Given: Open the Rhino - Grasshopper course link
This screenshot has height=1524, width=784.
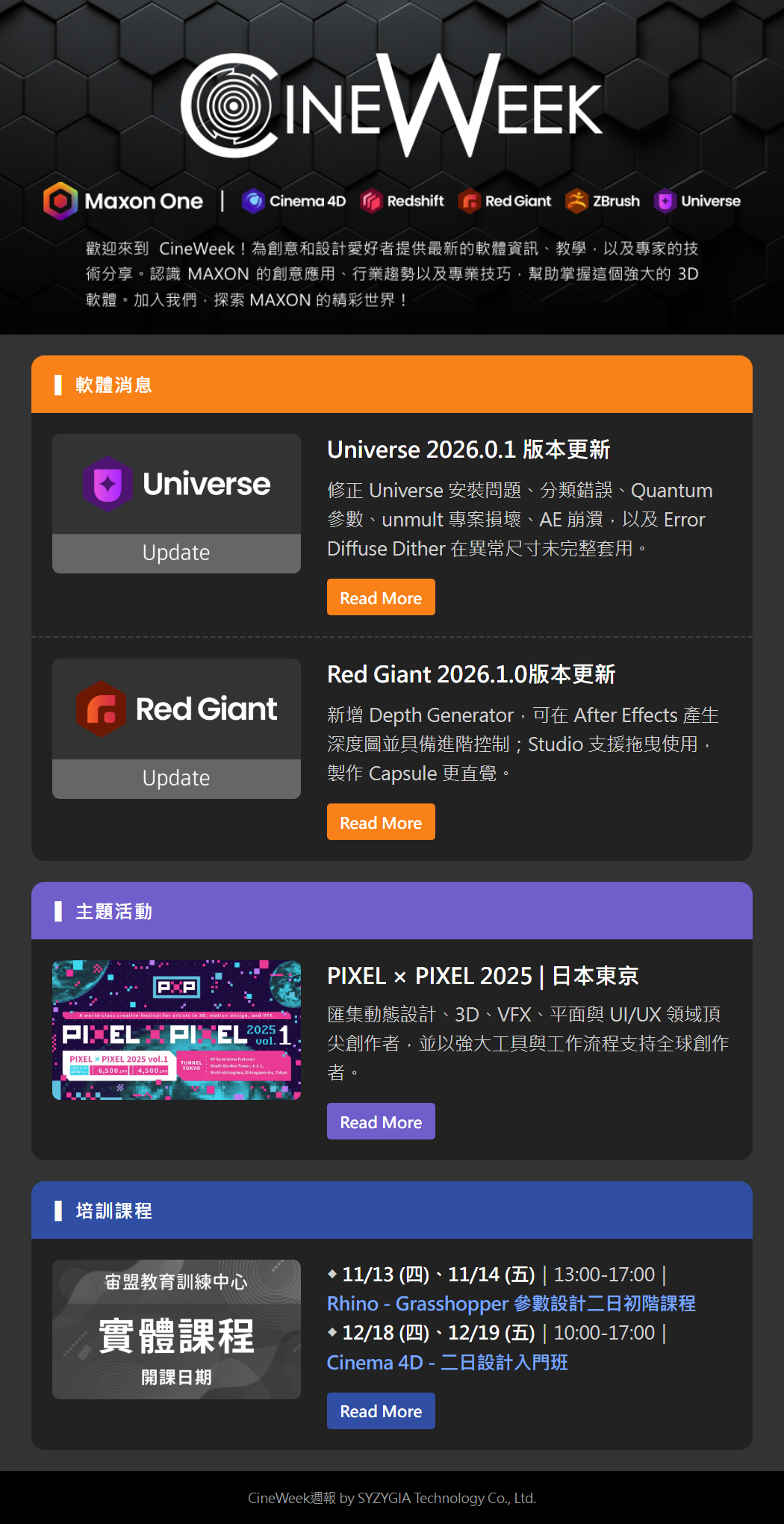Looking at the screenshot, I should 511,1304.
